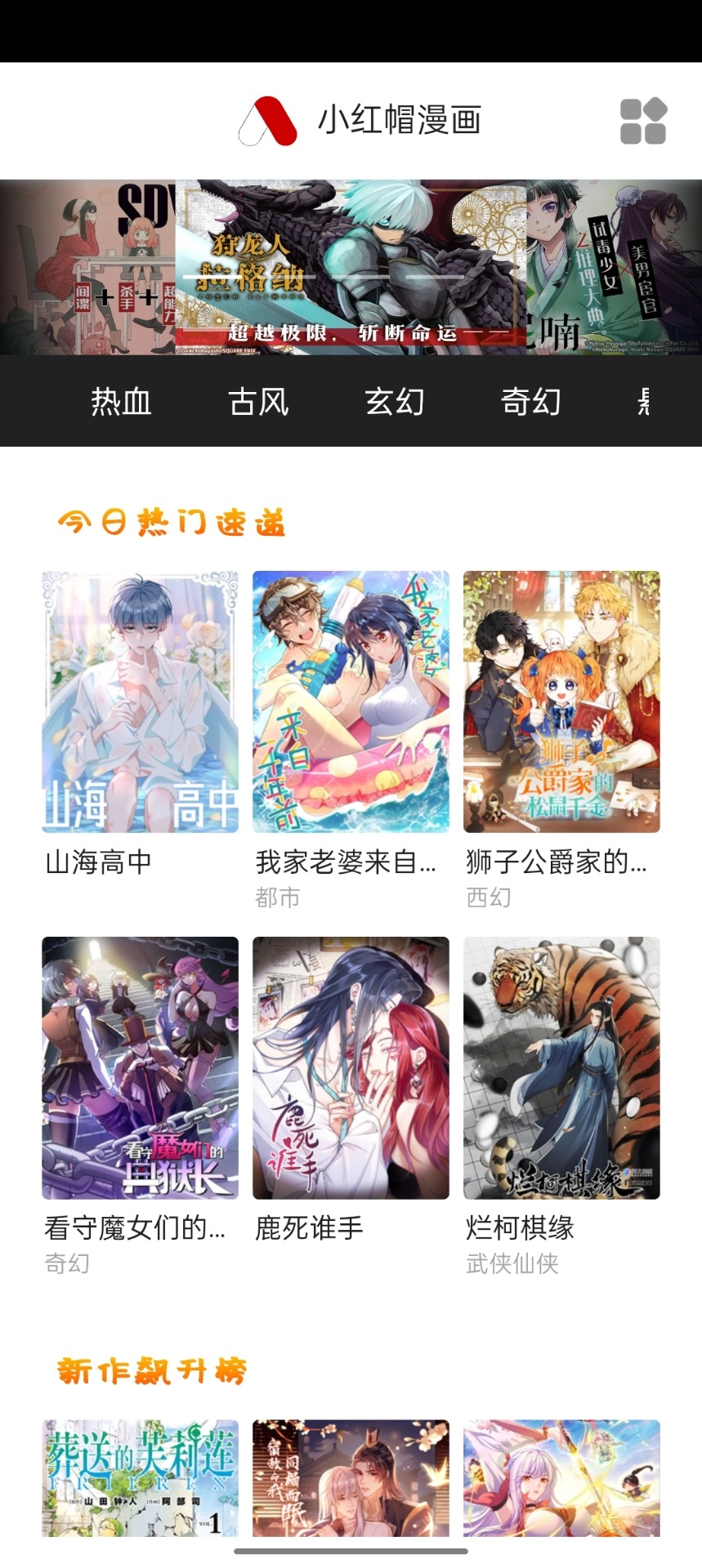Screen dimensions: 702x1568
Task: Switch to the 古风 category tab
Action: 257,401
